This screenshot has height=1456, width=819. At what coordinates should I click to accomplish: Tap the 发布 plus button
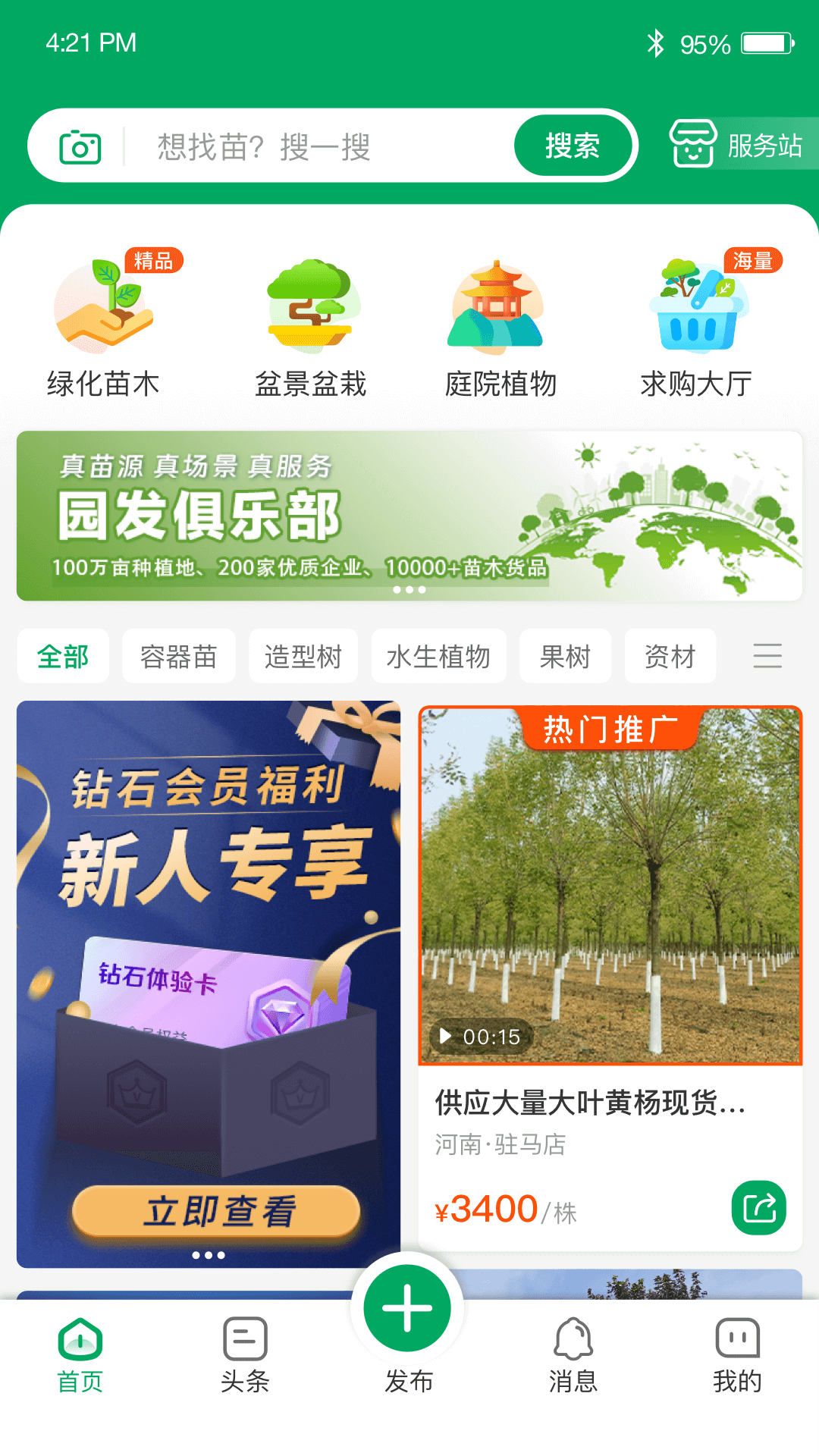coord(408,1309)
